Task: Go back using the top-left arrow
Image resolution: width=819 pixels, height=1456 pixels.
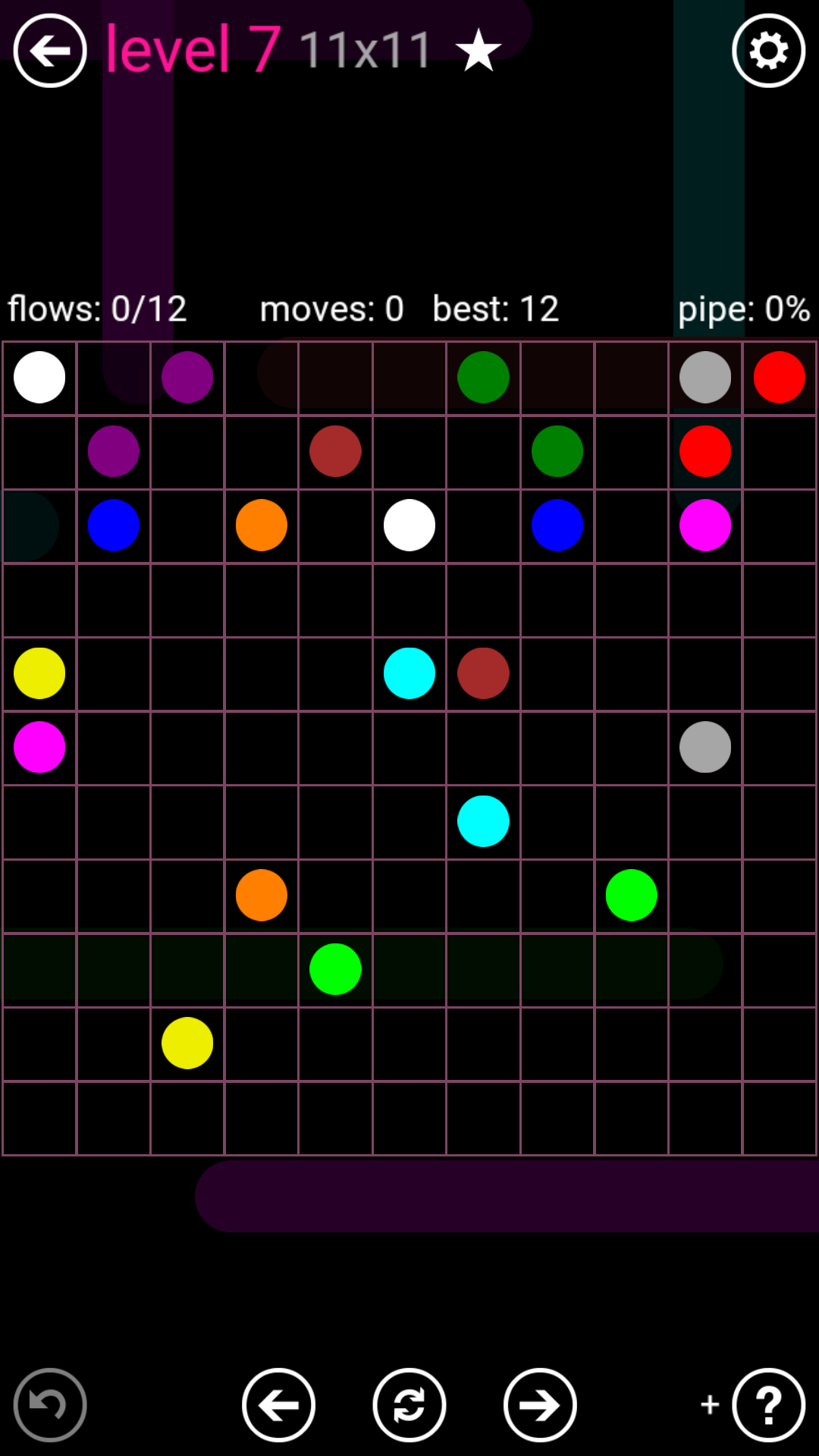Action: (50, 51)
